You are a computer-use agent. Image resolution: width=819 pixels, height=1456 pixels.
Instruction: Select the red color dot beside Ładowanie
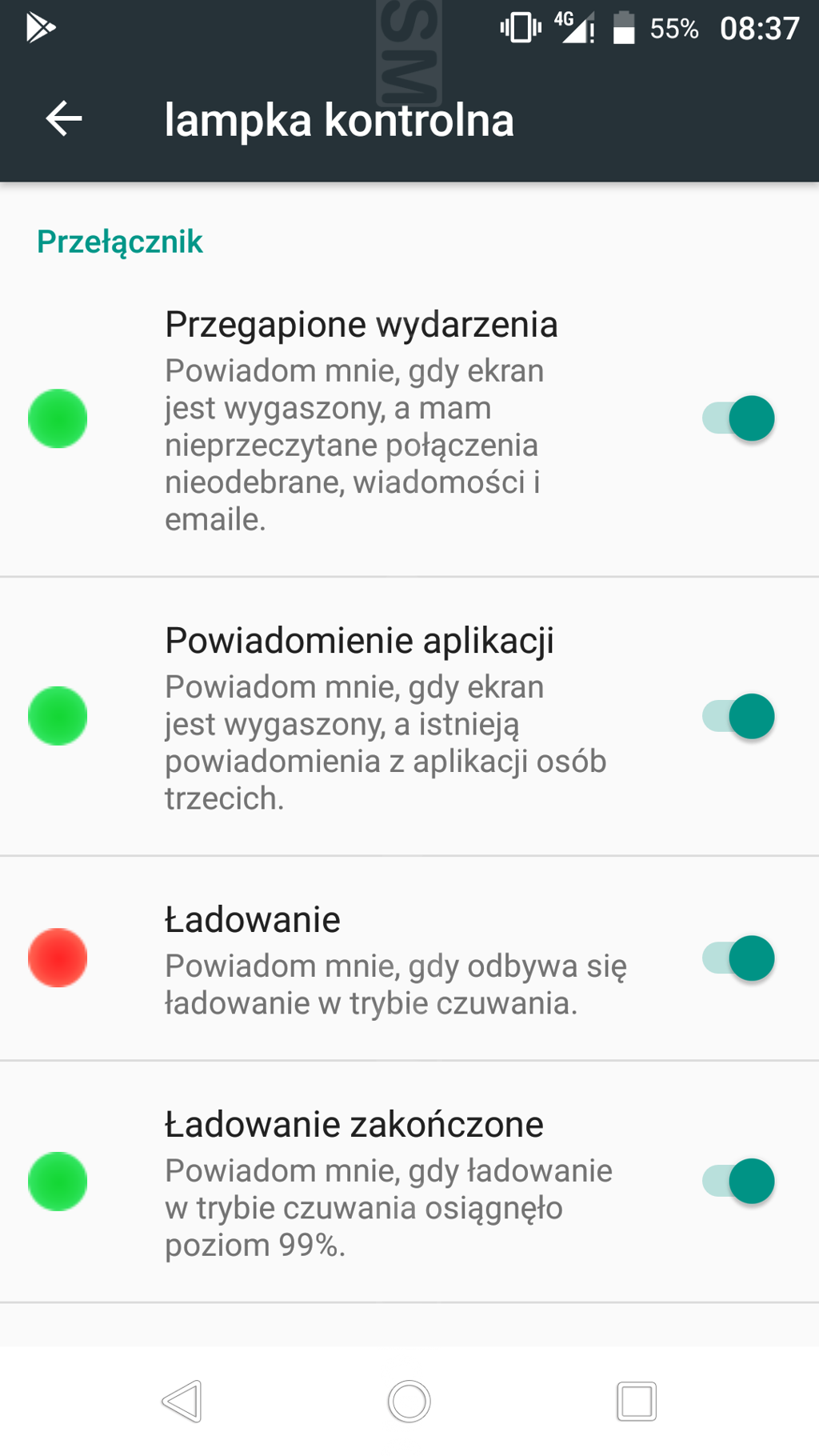coord(58,958)
